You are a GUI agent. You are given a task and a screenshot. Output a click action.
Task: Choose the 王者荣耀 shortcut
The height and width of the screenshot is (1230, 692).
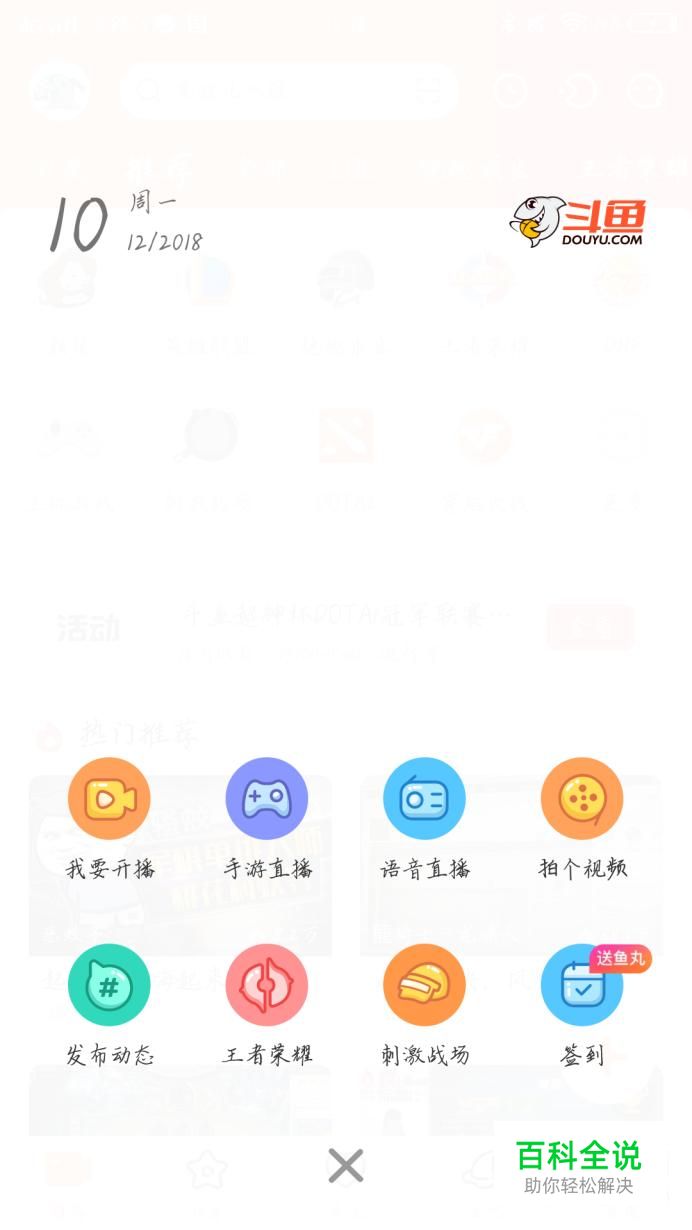click(x=267, y=985)
